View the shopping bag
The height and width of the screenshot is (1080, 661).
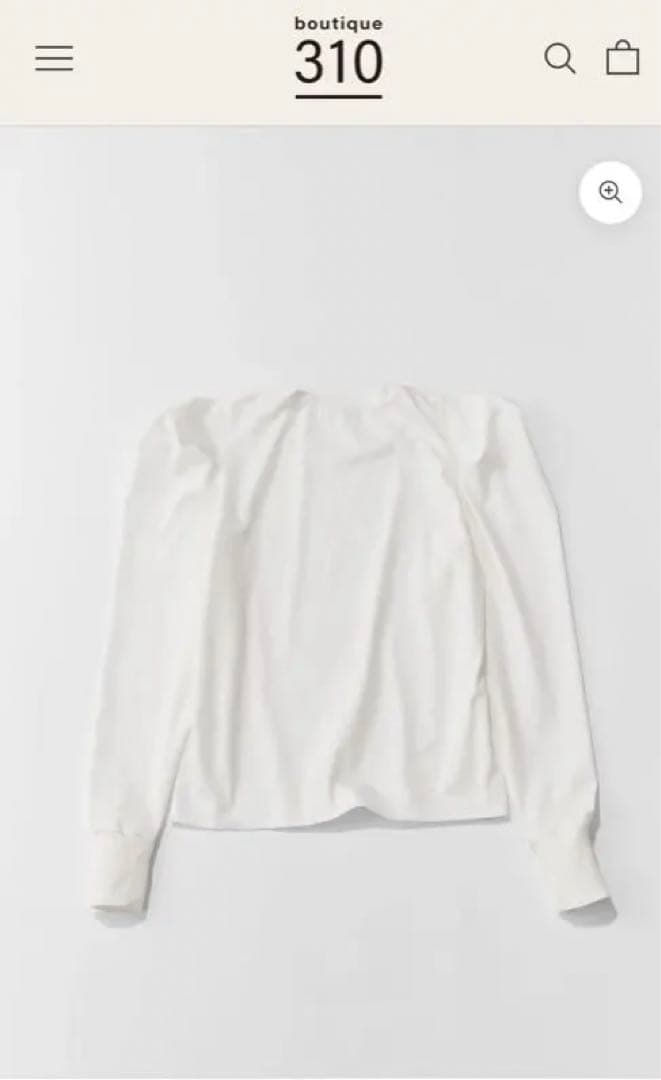622,58
